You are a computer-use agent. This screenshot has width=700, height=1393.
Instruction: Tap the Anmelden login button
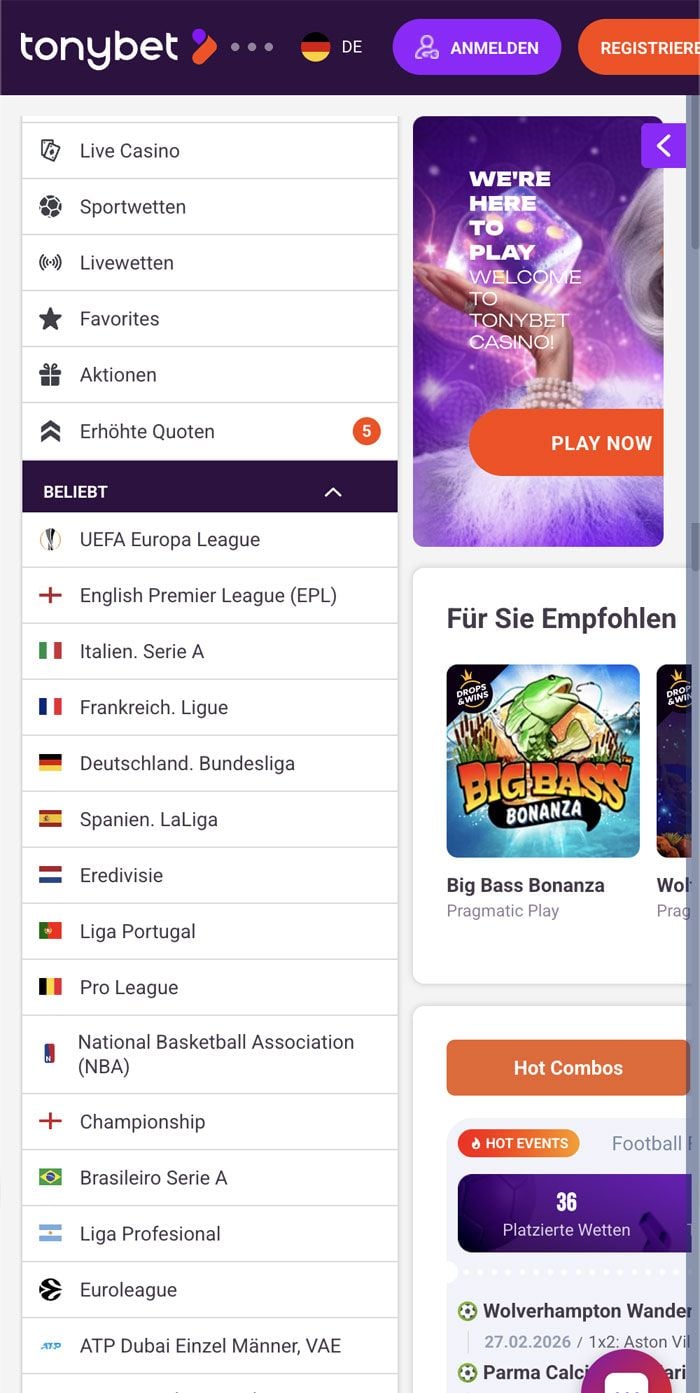click(476, 47)
